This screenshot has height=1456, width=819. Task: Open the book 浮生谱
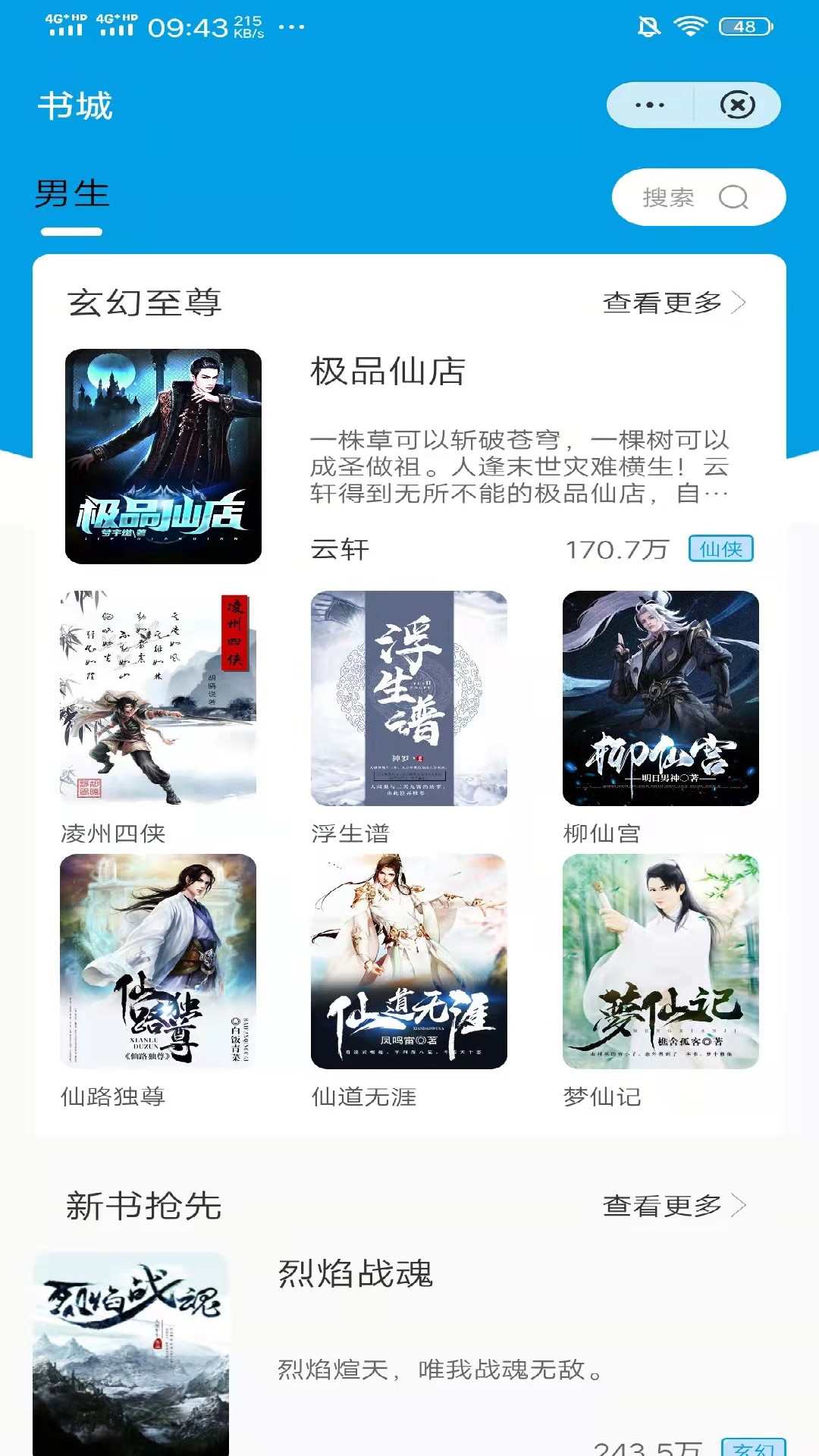409,698
